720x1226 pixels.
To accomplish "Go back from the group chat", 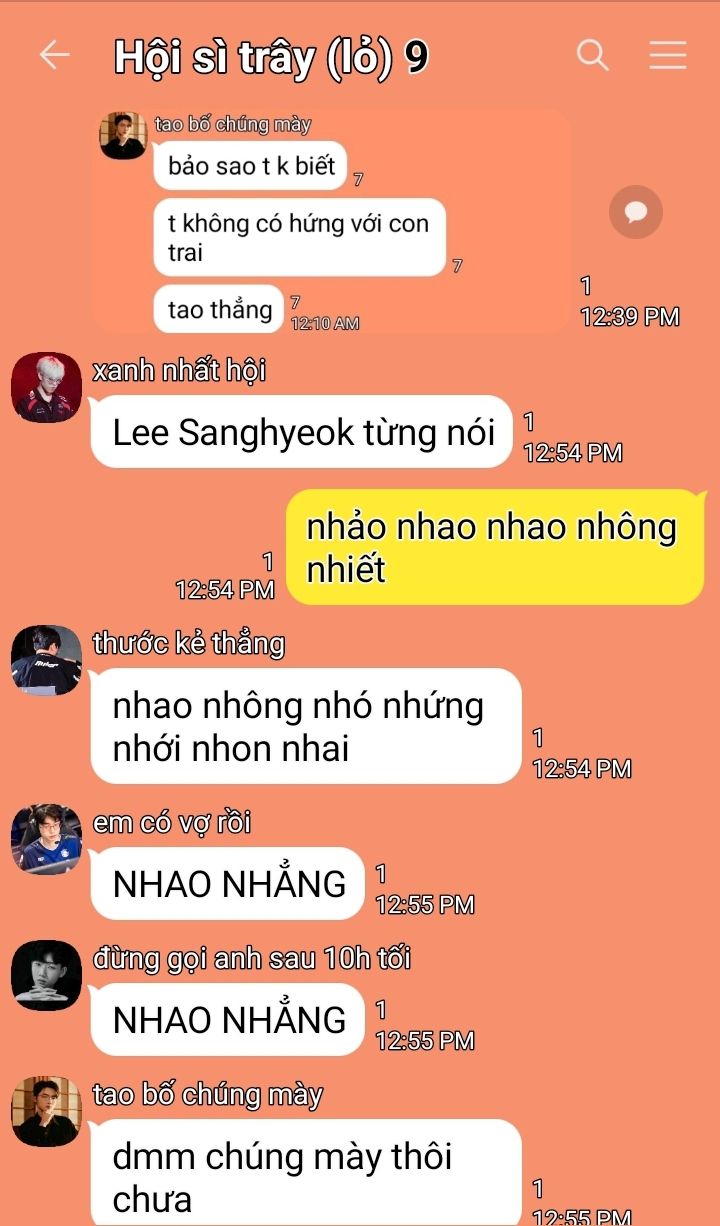I will coord(54,55).
